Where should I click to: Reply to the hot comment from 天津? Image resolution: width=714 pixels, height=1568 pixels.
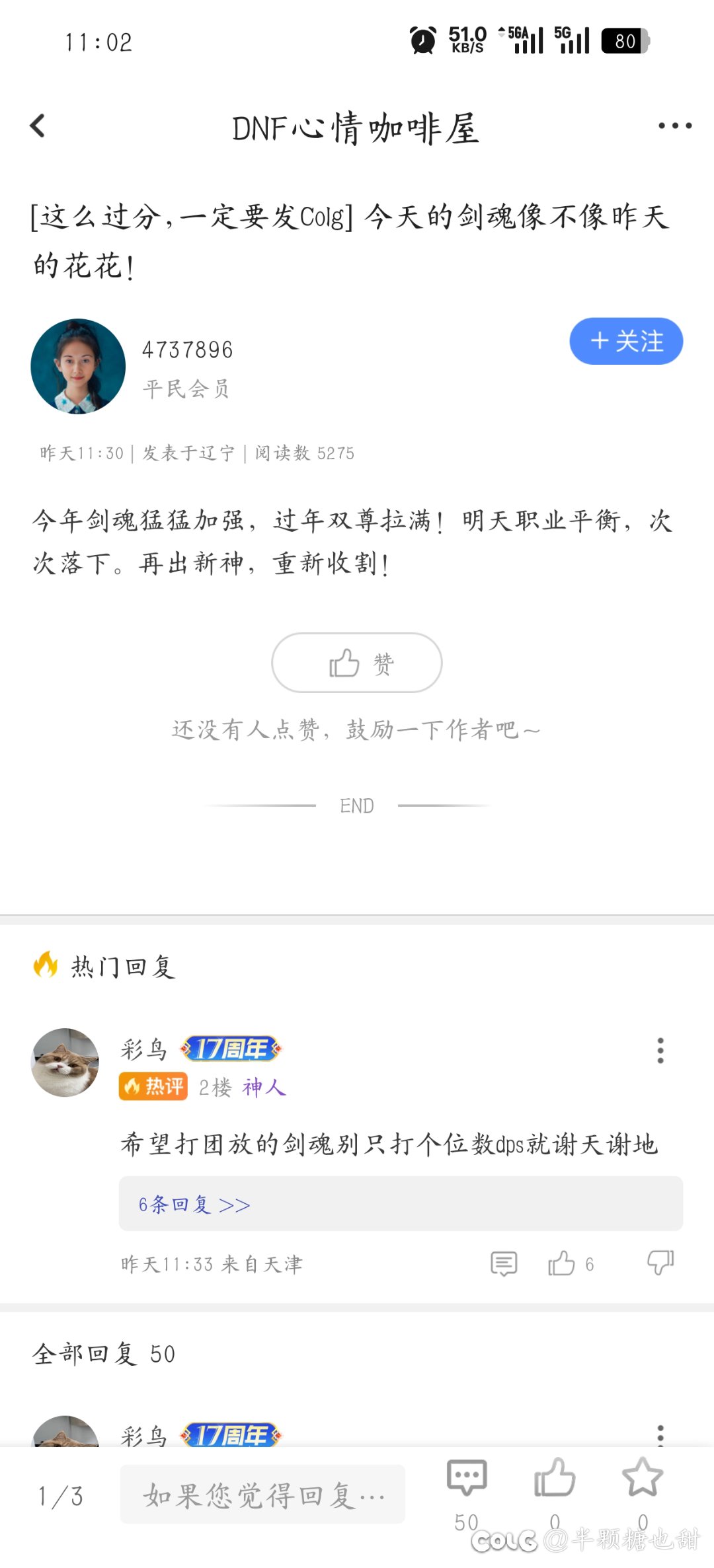(x=504, y=1263)
